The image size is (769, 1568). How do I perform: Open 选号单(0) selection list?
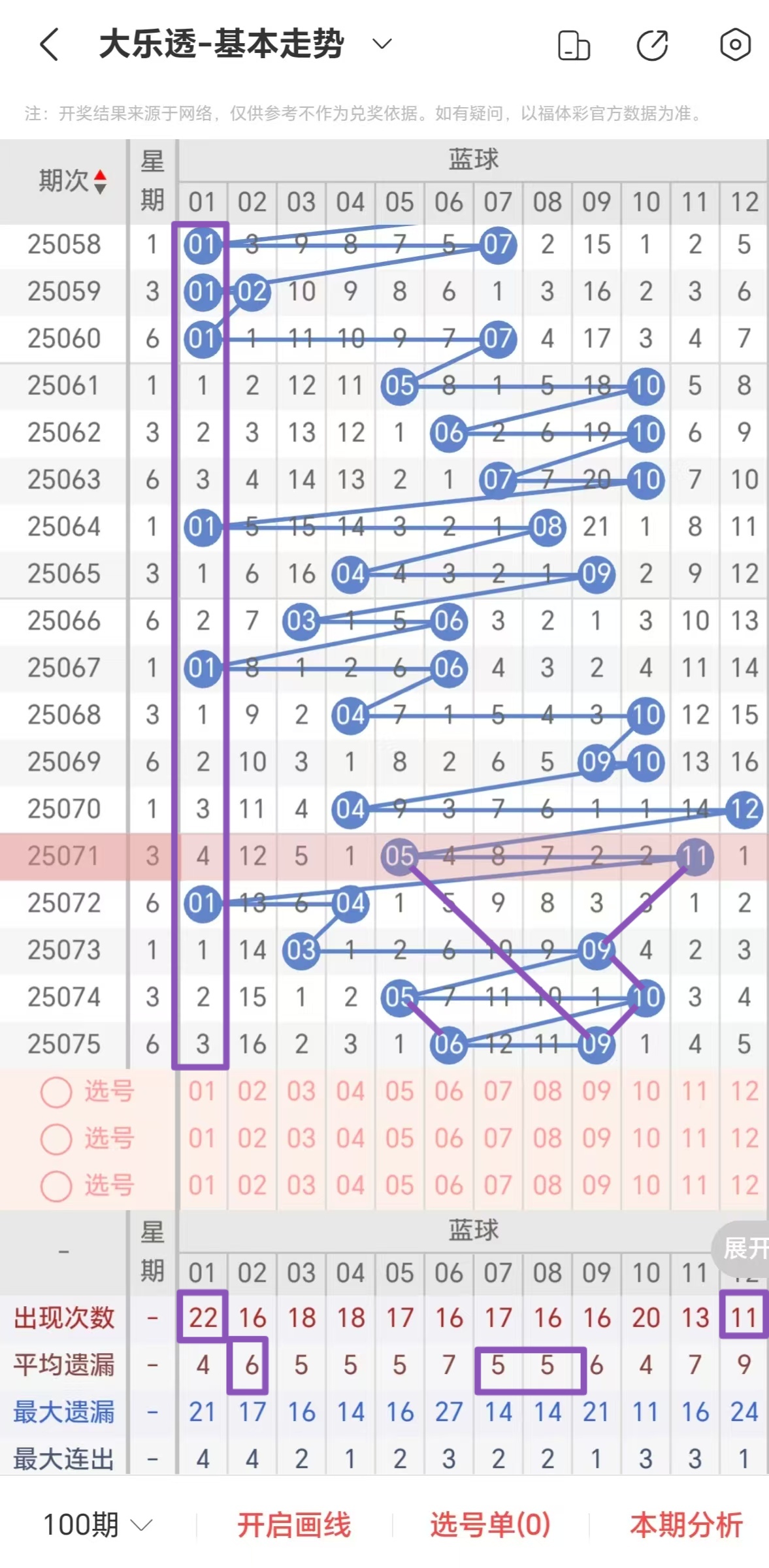tap(490, 1525)
